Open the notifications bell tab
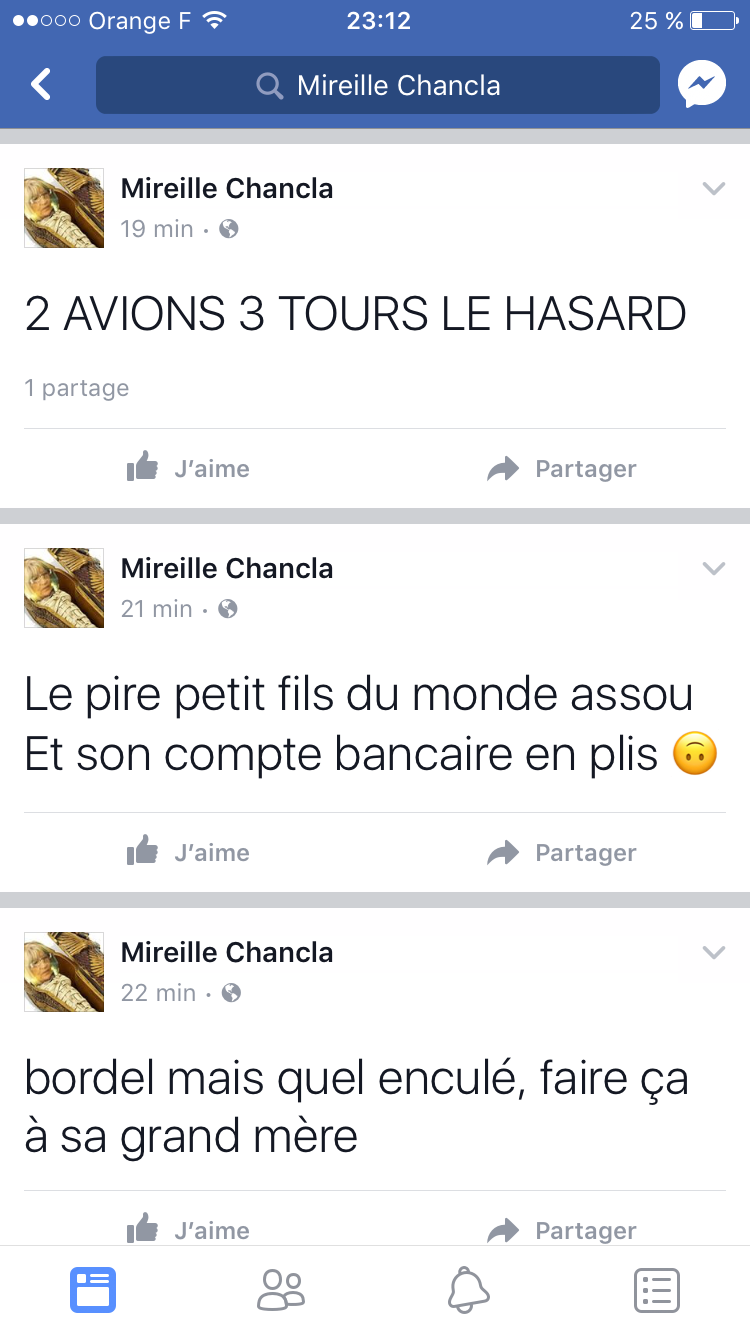Screen dimensions: 750x1334 click(468, 1290)
